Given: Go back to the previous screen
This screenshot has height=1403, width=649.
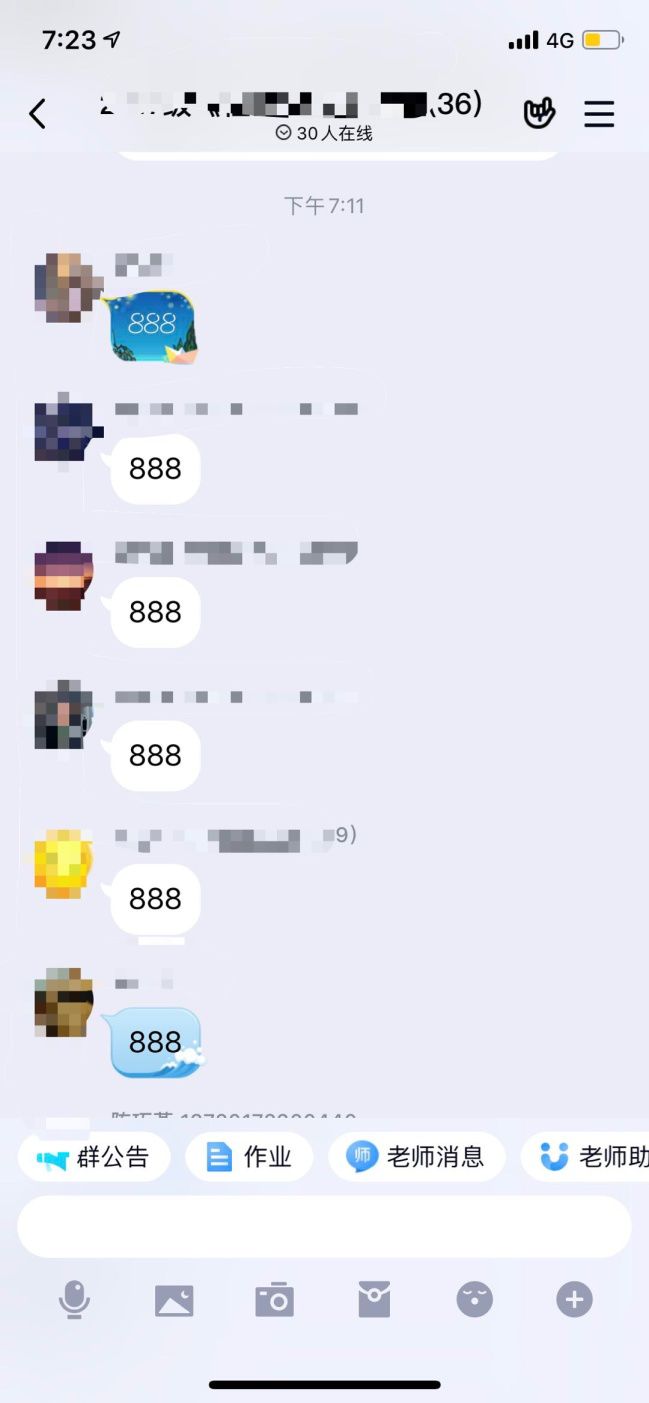Looking at the screenshot, I should (x=37, y=114).
